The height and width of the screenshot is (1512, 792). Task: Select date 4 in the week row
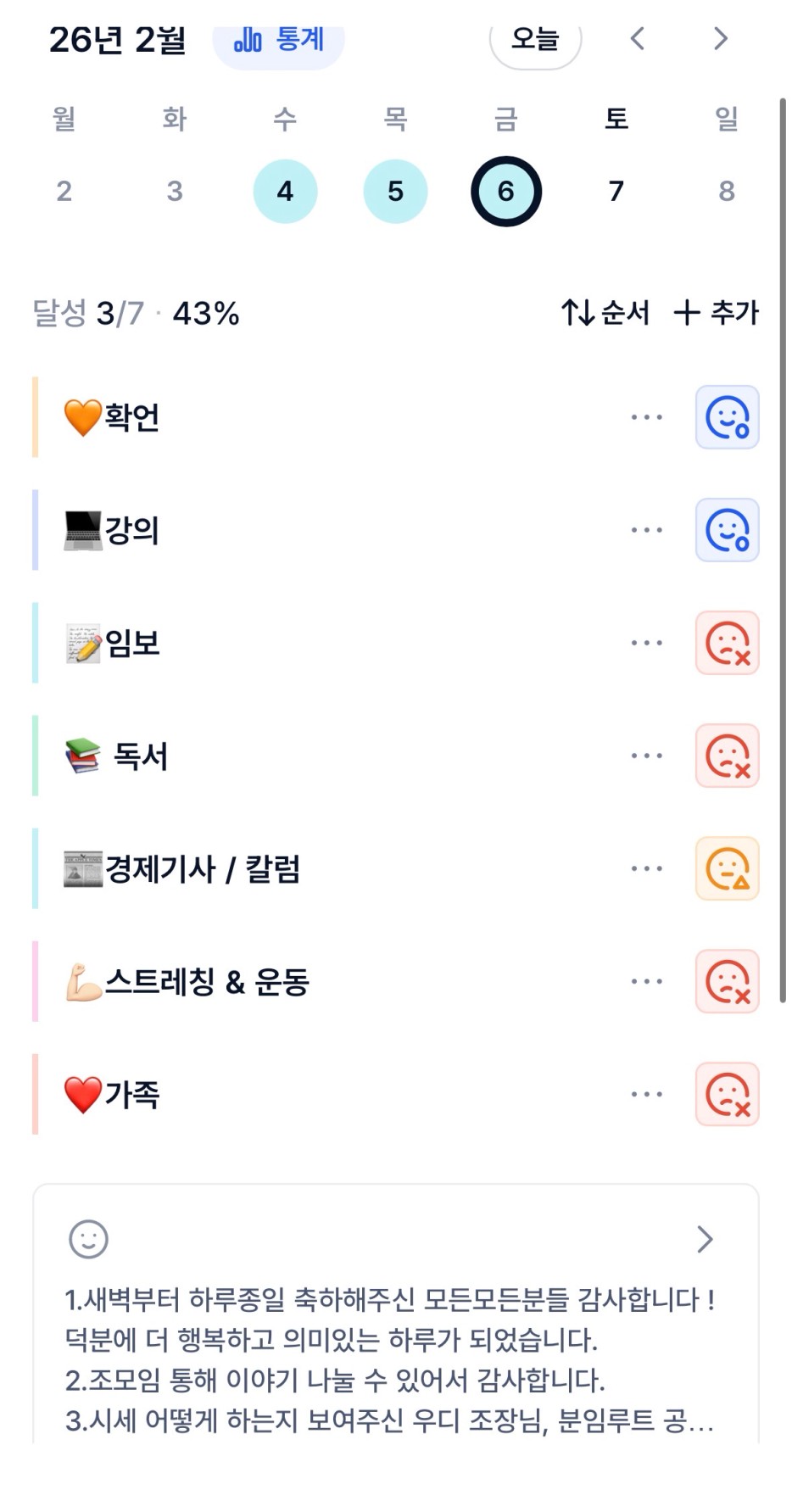[285, 192]
